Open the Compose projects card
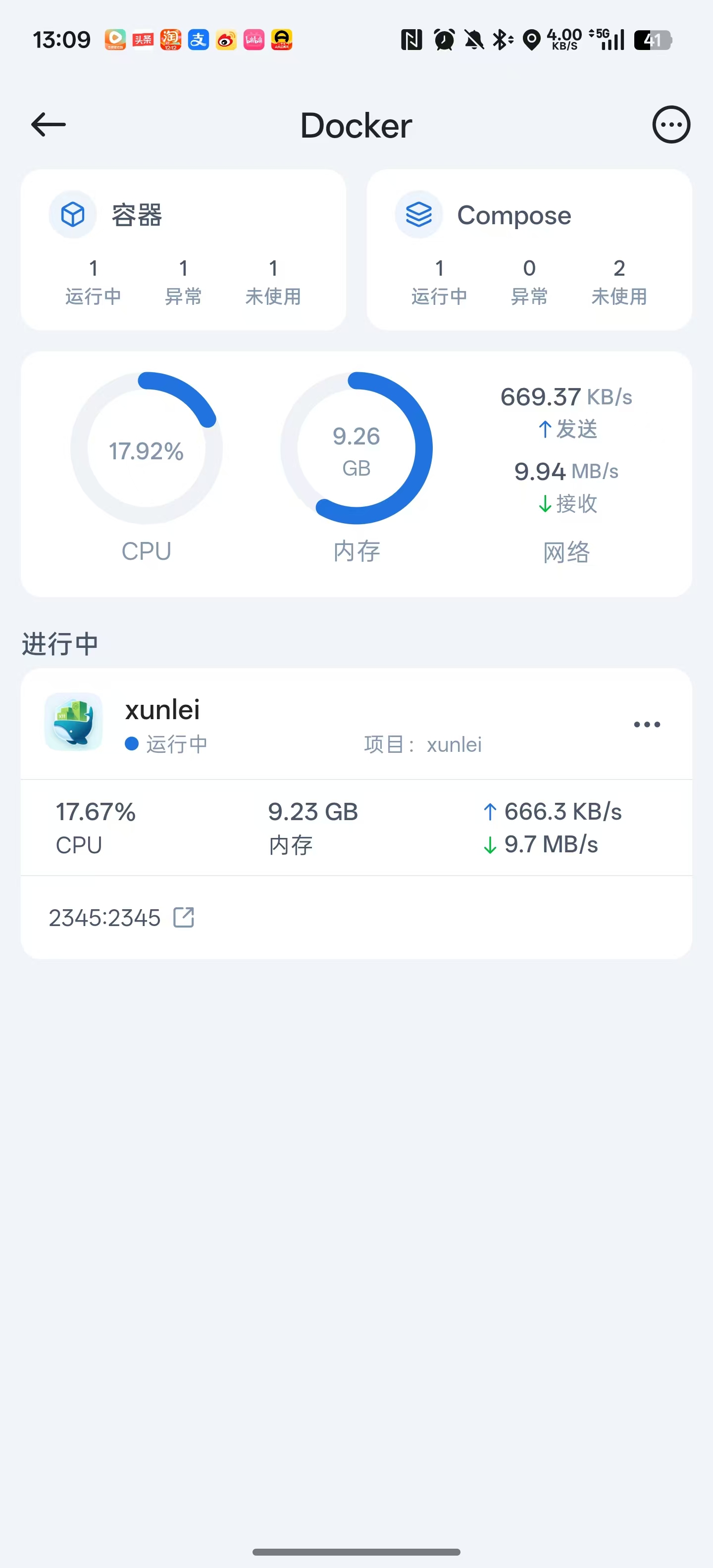 [x=528, y=249]
